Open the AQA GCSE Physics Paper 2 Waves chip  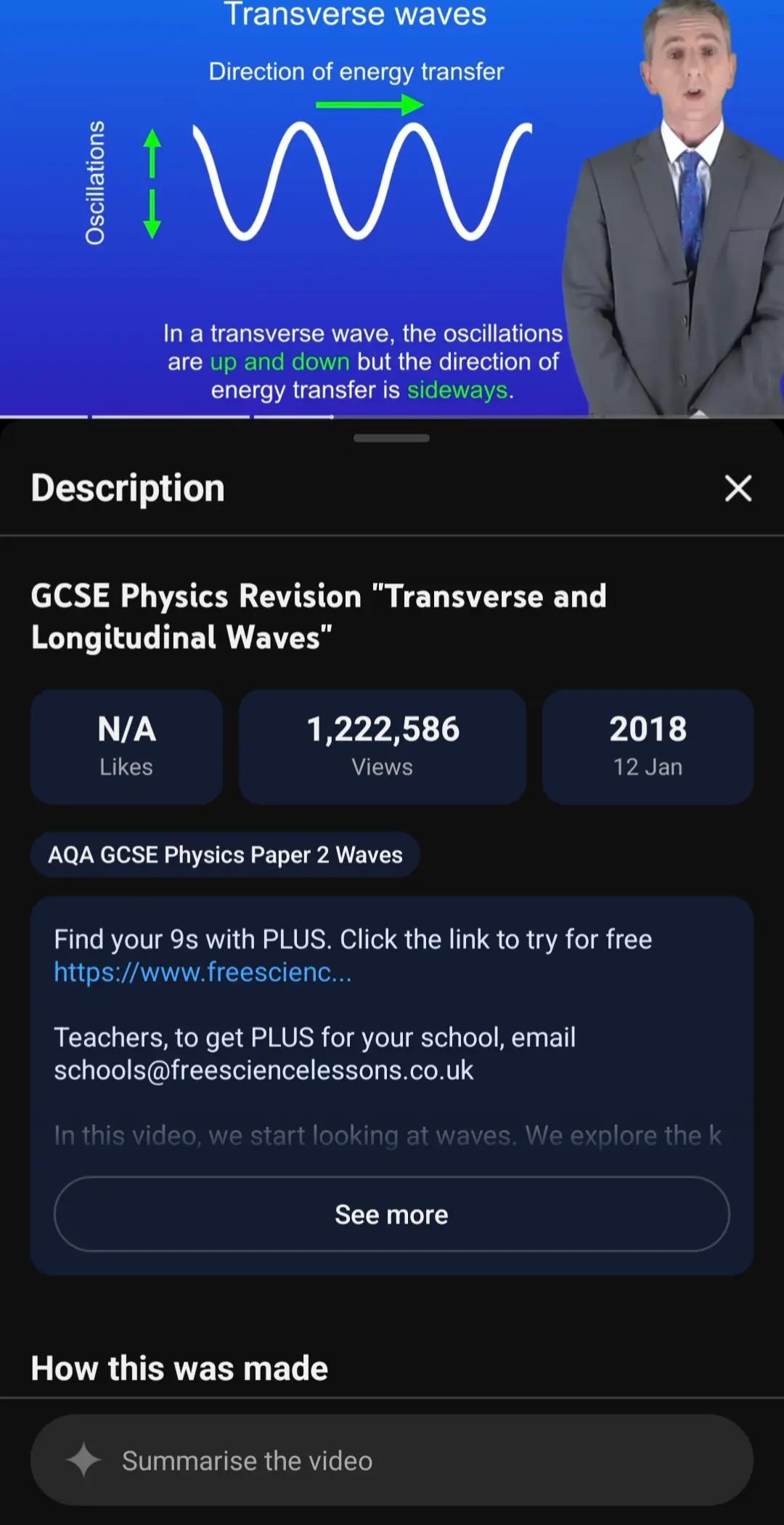coord(225,855)
